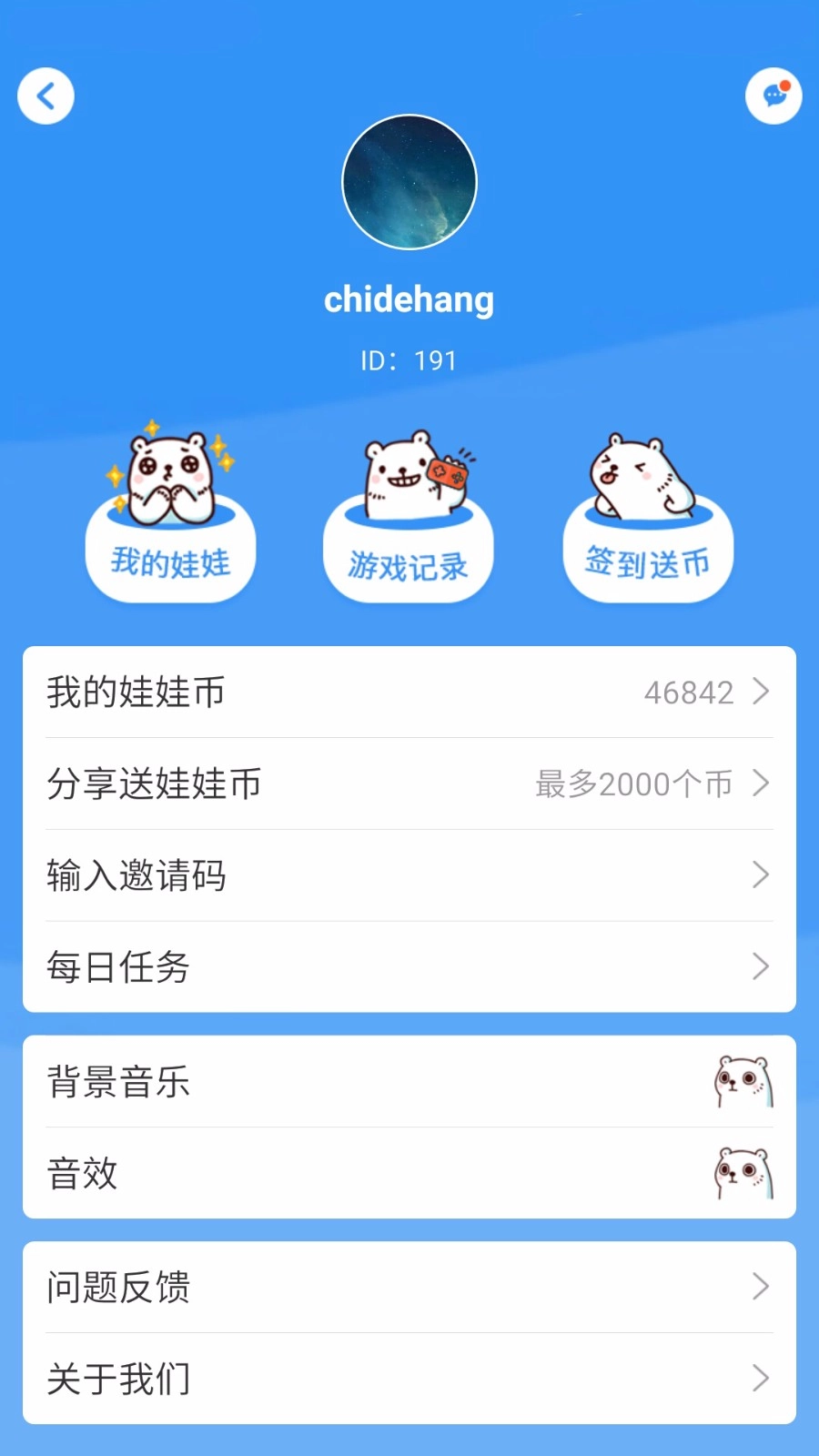Open 问题反馈 feedback via its chevron
Viewport: 819px width, 1456px height.
click(x=761, y=1287)
